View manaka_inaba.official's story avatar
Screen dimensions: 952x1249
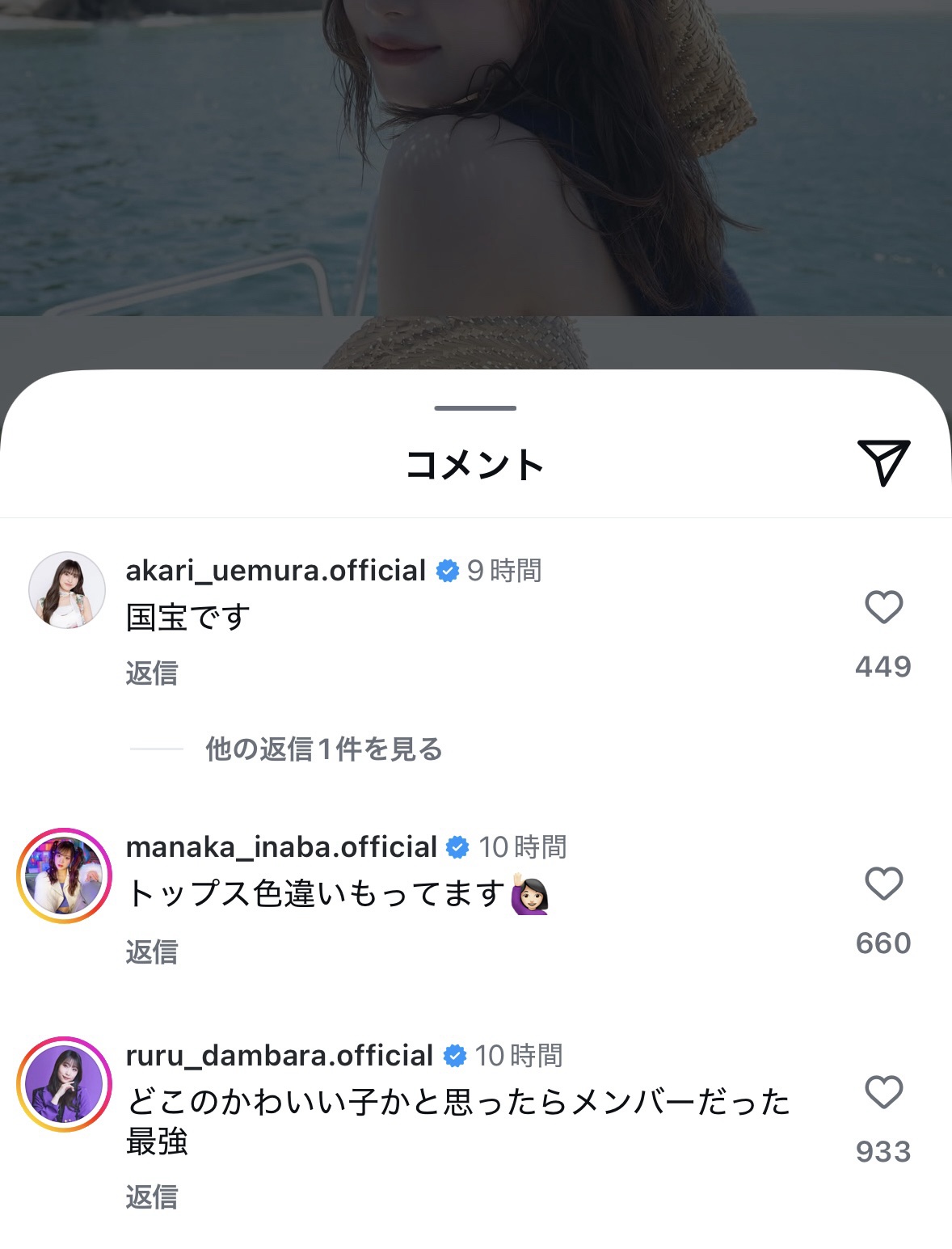65,876
